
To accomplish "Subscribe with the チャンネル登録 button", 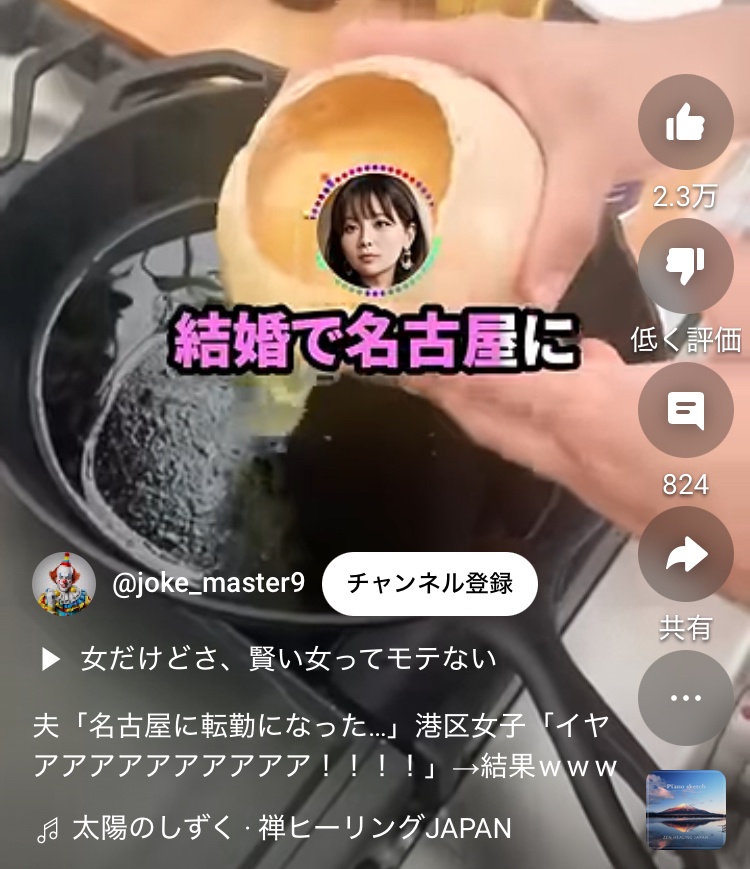I will pyautogui.click(x=429, y=584).
